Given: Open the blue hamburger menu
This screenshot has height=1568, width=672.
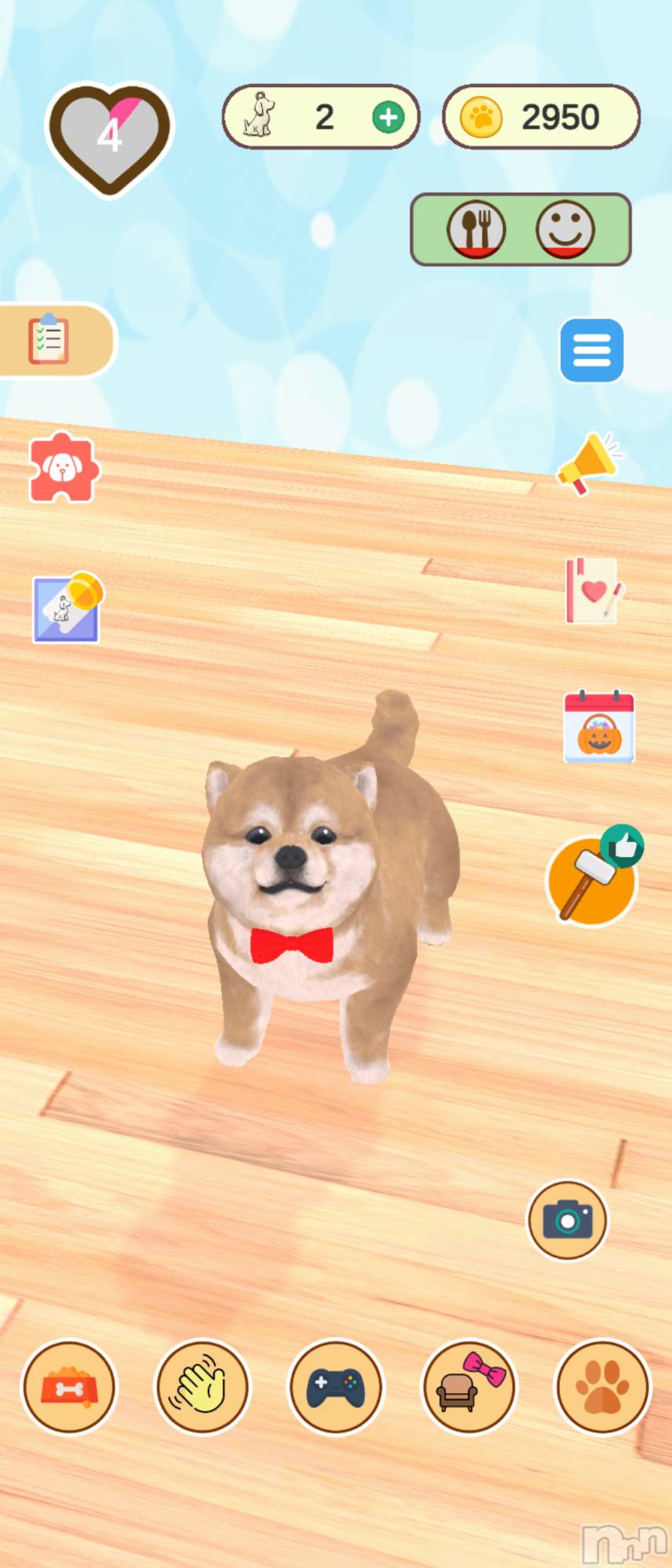Looking at the screenshot, I should [591, 350].
